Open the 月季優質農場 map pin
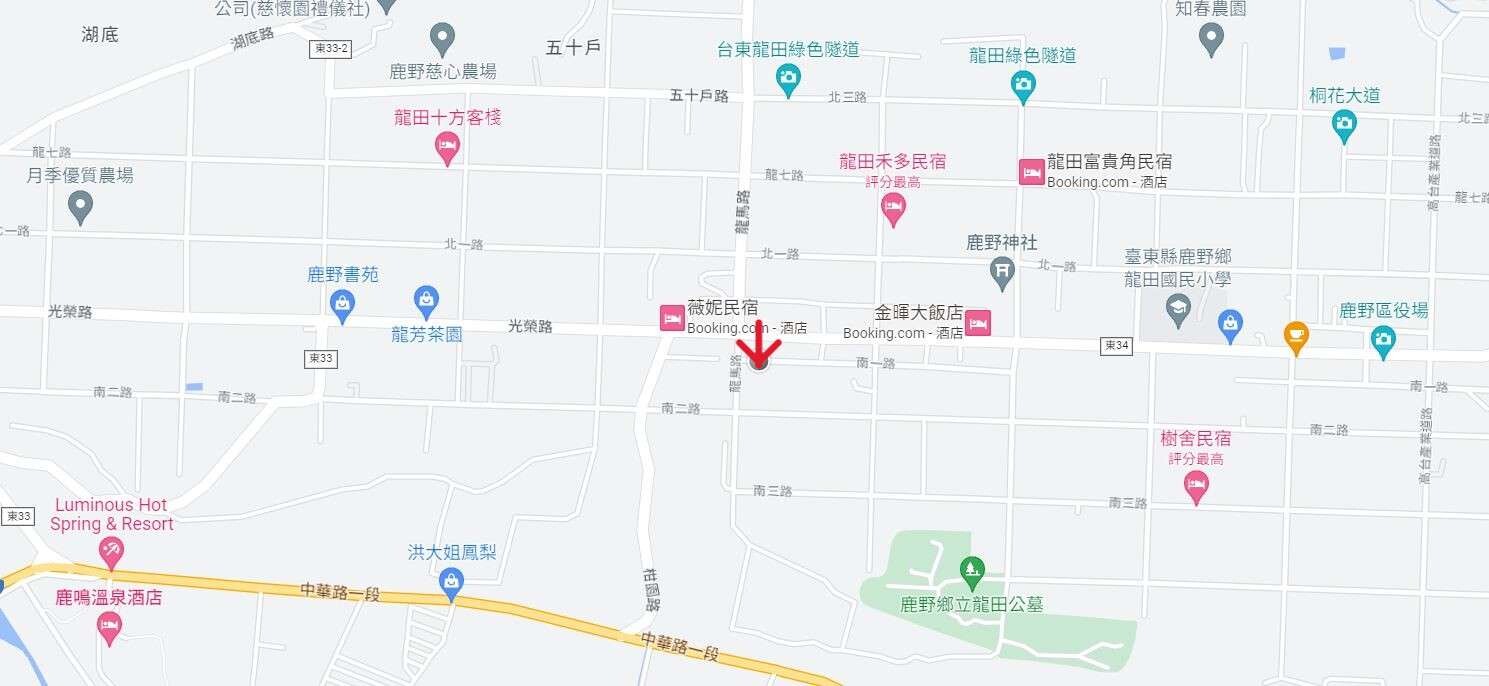The width and height of the screenshot is (1489, 686). pos(80,207)
